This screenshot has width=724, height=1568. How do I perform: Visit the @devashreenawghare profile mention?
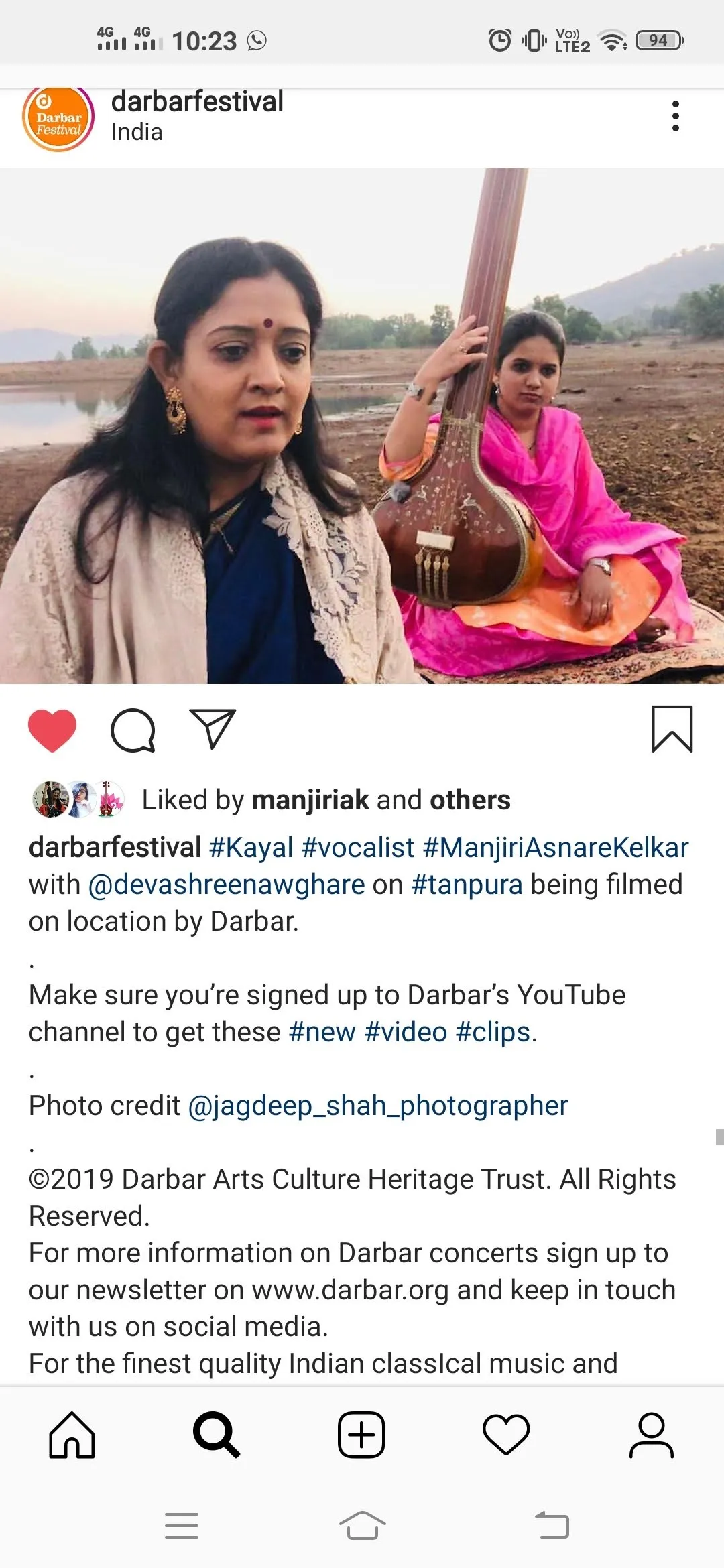coord(227,885)
